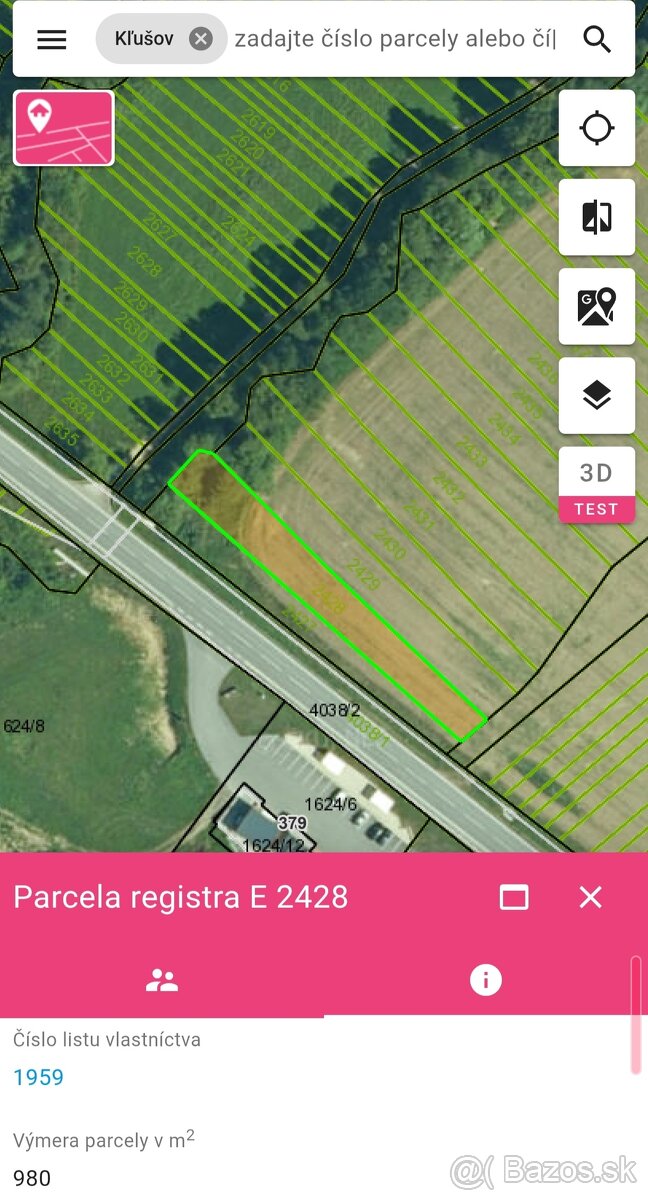Screen dimensions: 648x1200
Task: Switch to the info tab
Action: coord(485,981)
